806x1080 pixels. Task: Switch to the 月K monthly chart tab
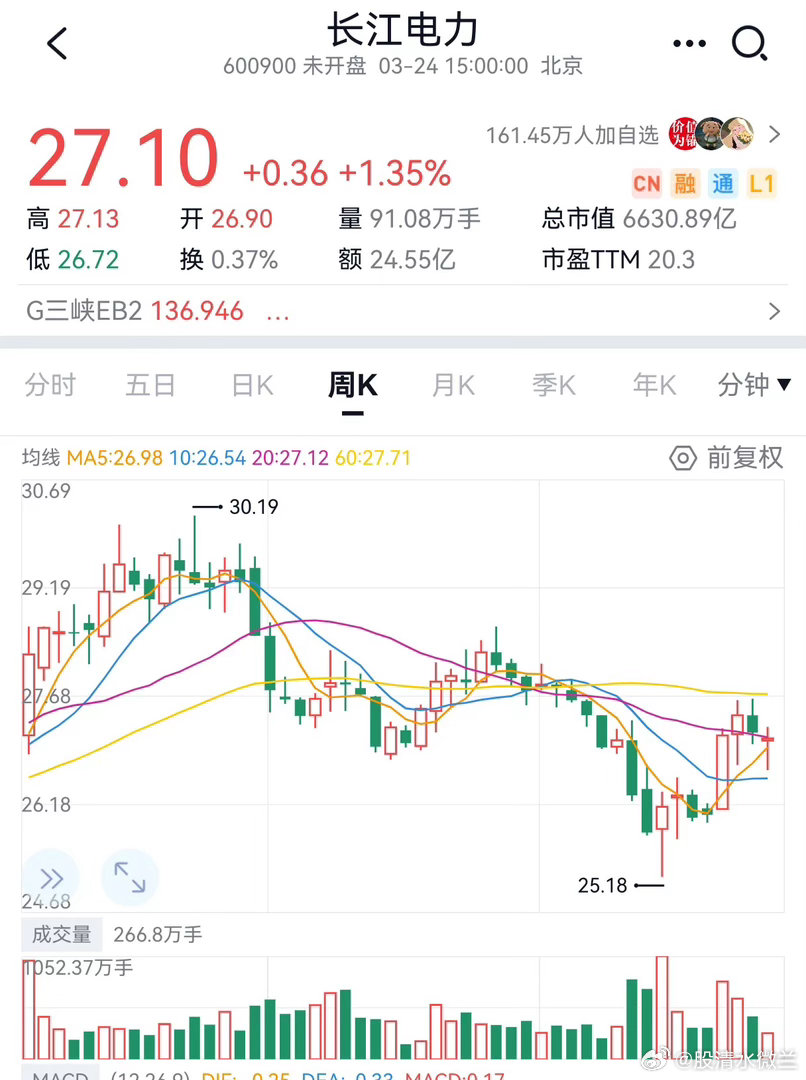tap(452, 385)
